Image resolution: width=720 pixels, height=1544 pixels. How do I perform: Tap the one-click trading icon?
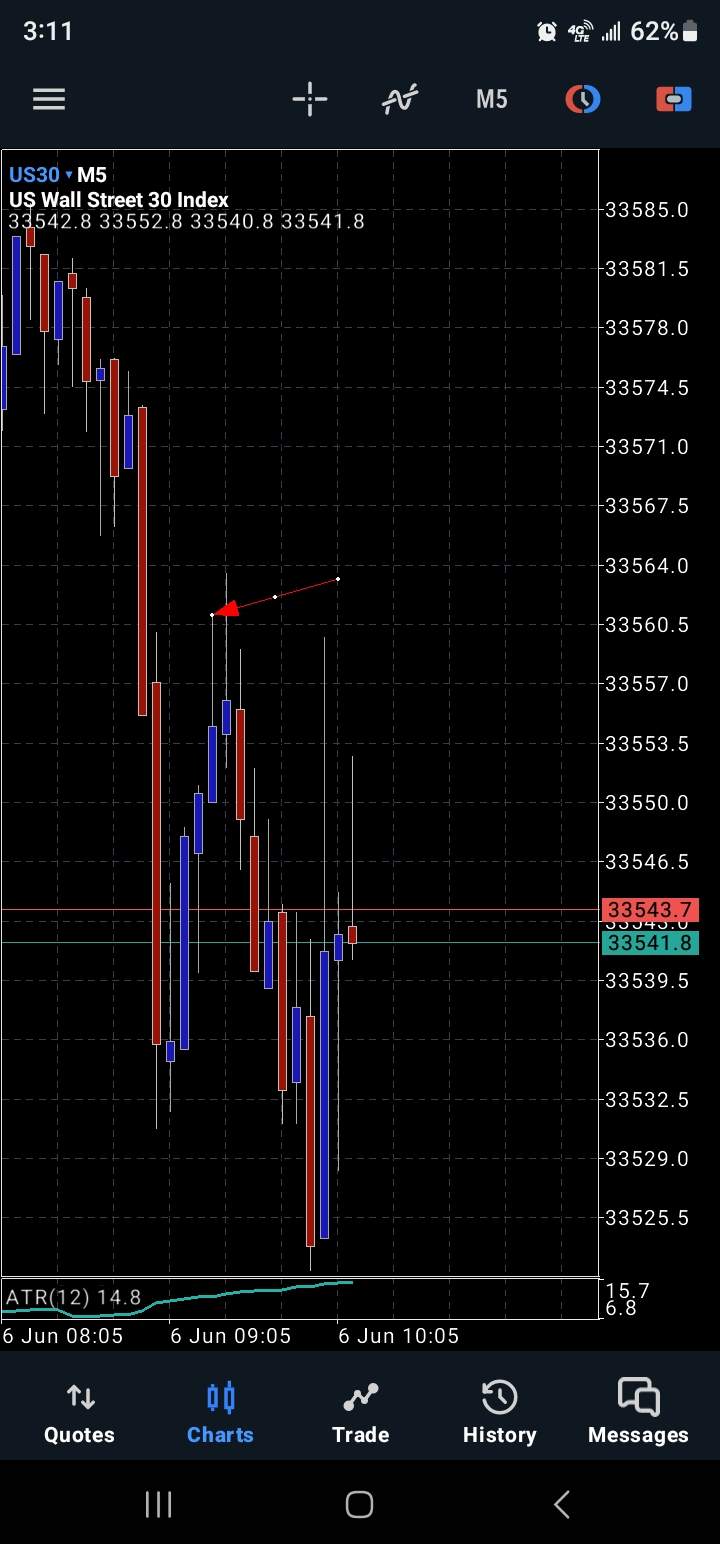[672, 99]
